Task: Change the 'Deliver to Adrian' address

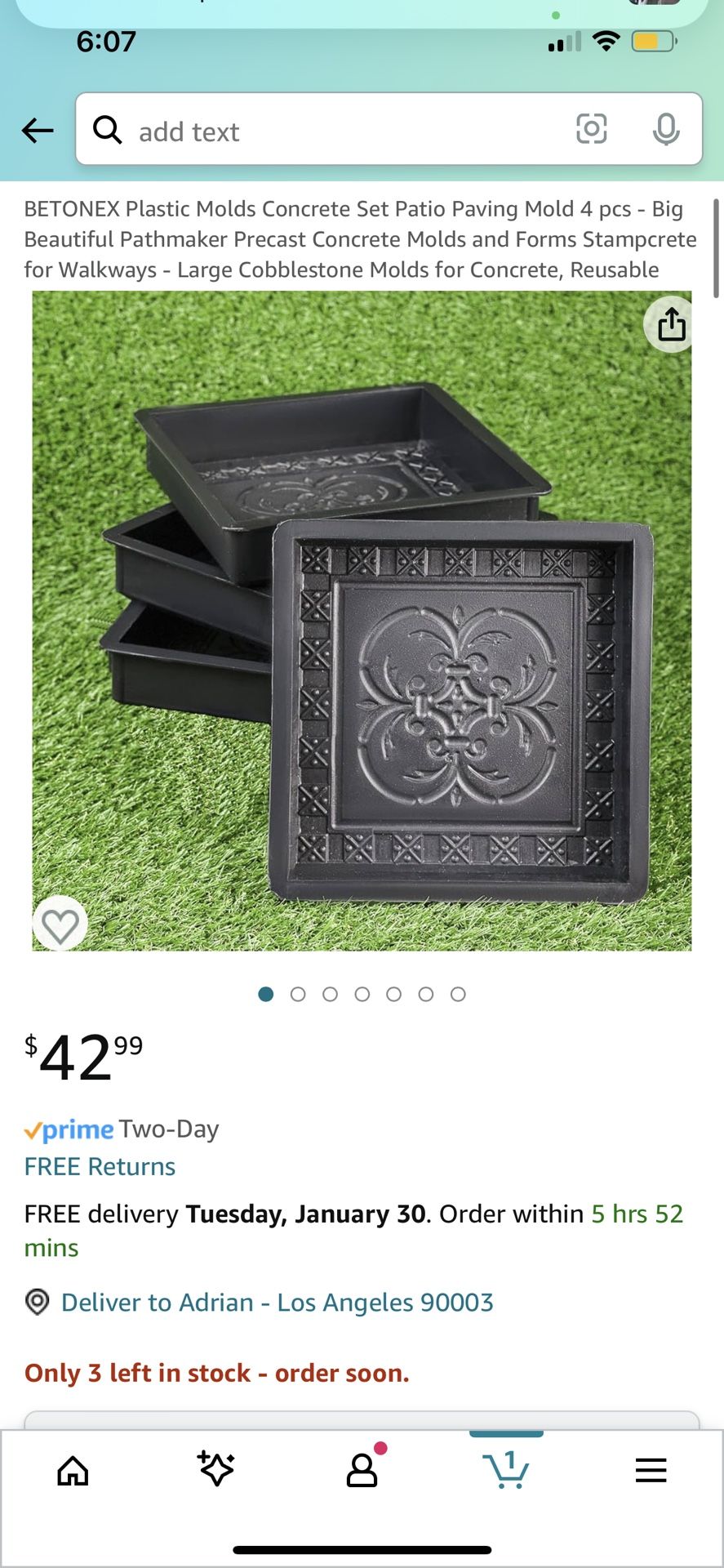Action: 277,1302
